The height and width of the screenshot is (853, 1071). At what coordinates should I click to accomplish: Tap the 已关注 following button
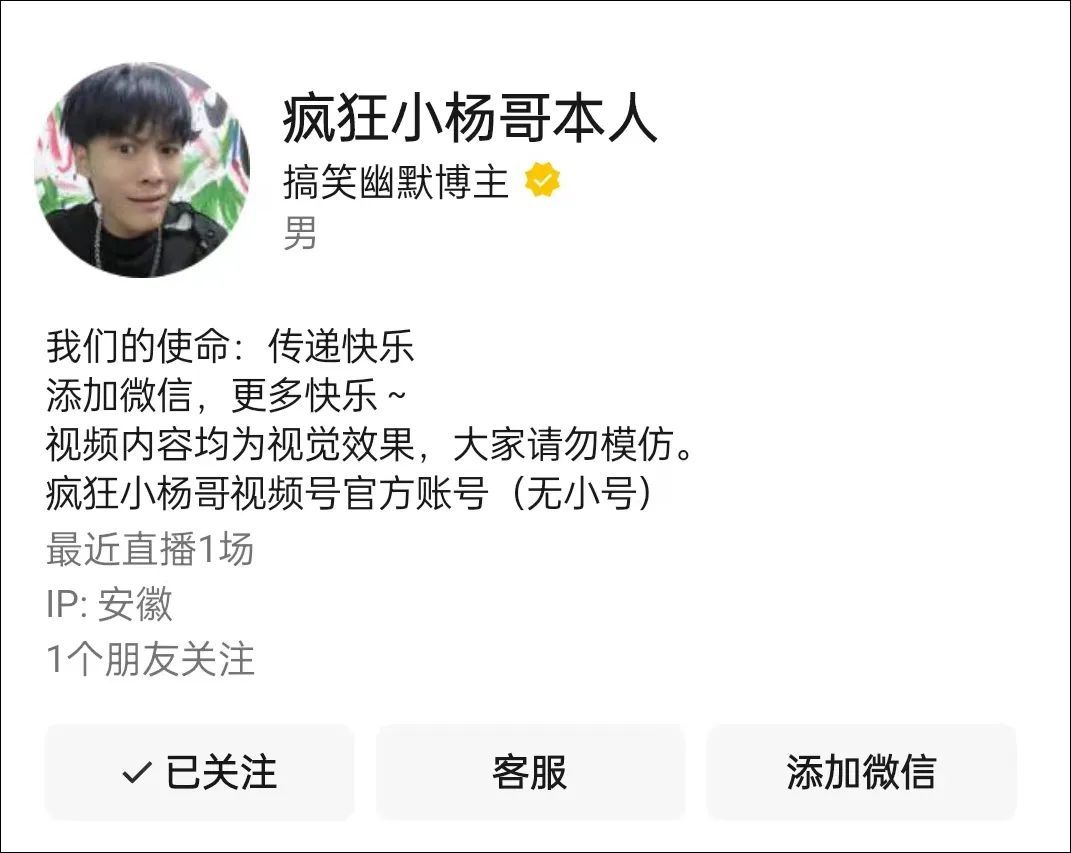point(199,772)
